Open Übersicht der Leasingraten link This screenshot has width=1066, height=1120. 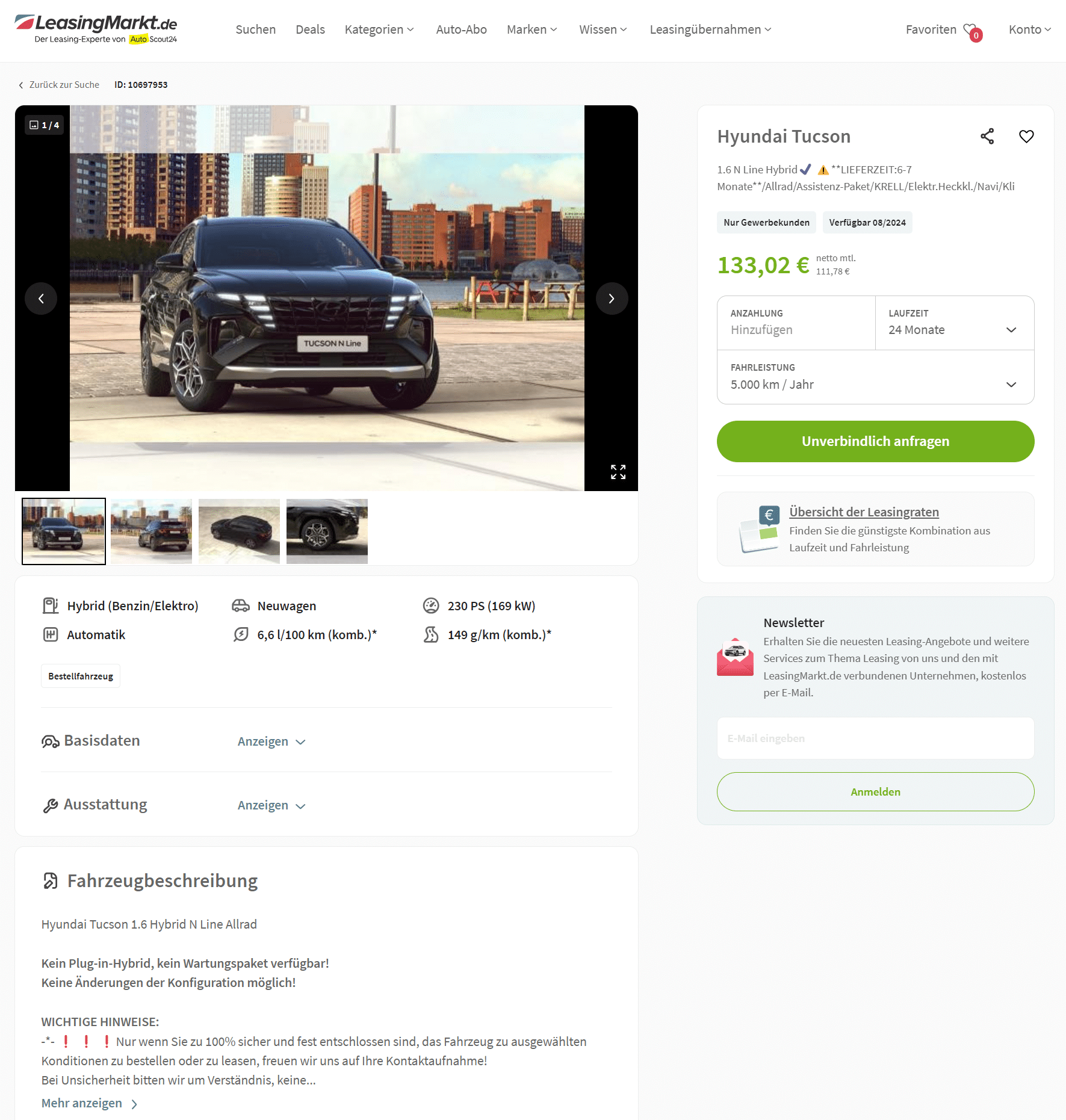864,512
